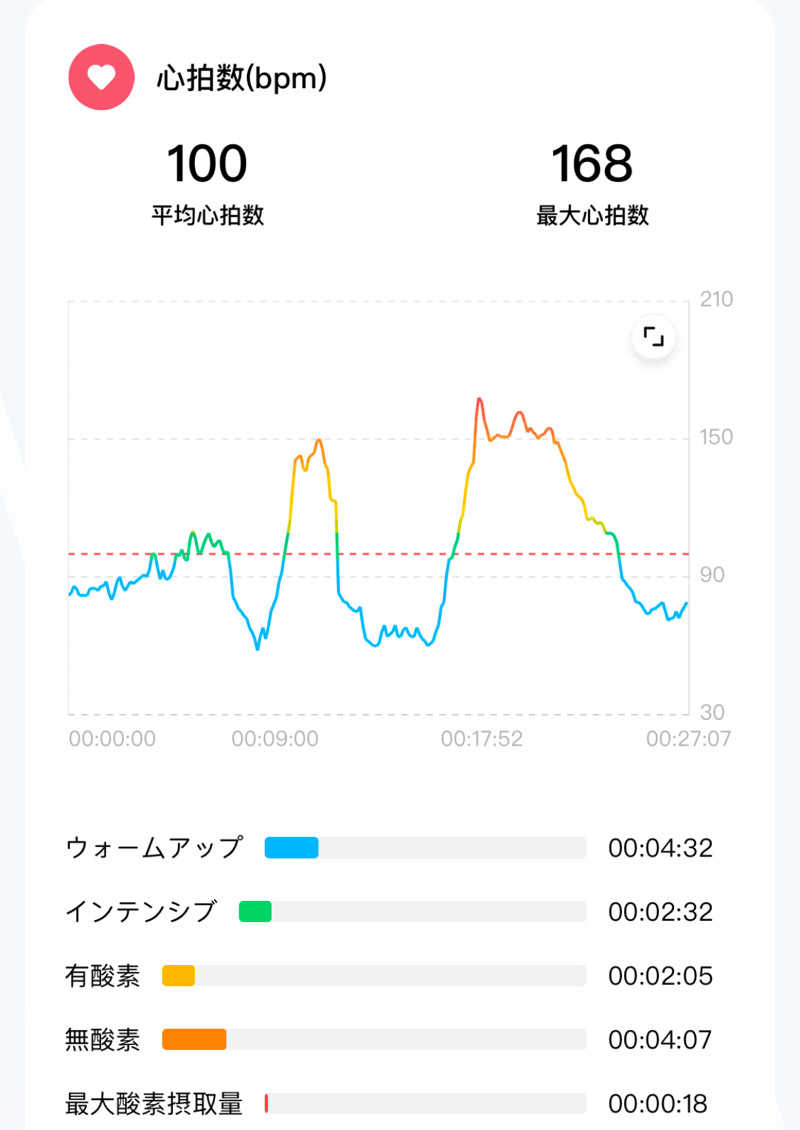
Task: Select the fullscreen corners icon on the graph
Action: pyautogui.click(x=654, y=338)
